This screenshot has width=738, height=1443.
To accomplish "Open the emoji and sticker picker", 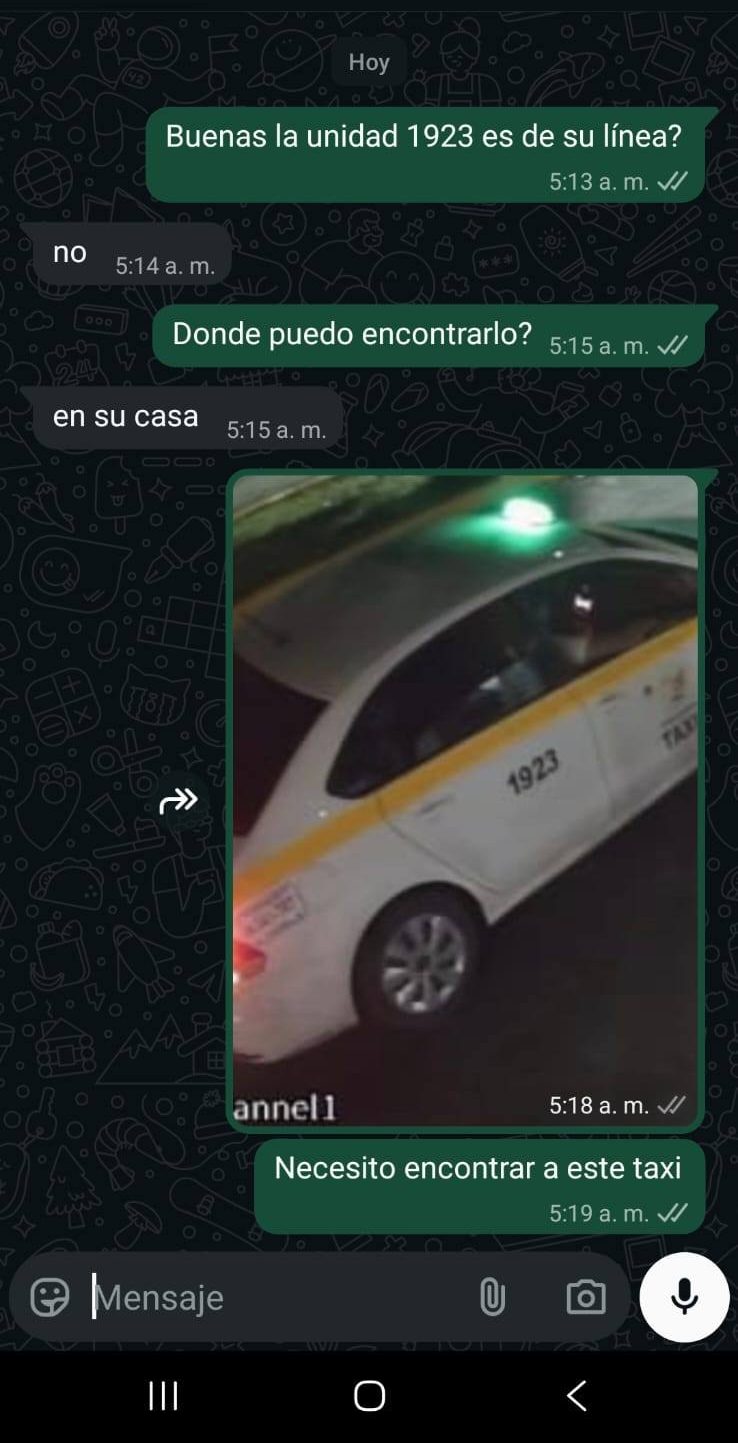I will (x=49, y=1297).
